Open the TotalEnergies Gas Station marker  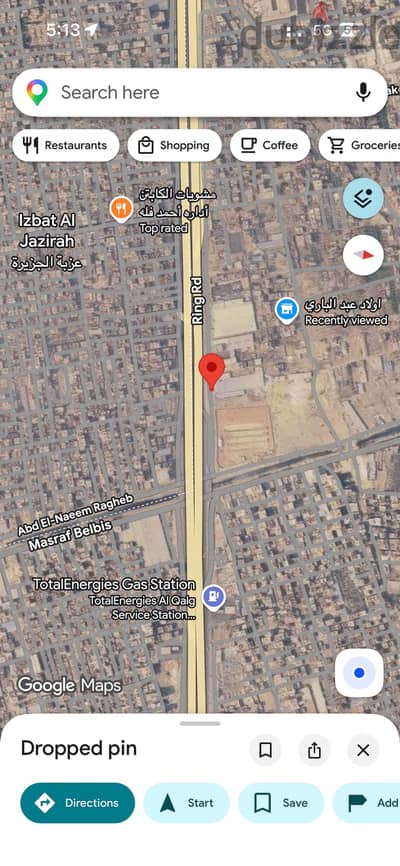pos(213,597)
